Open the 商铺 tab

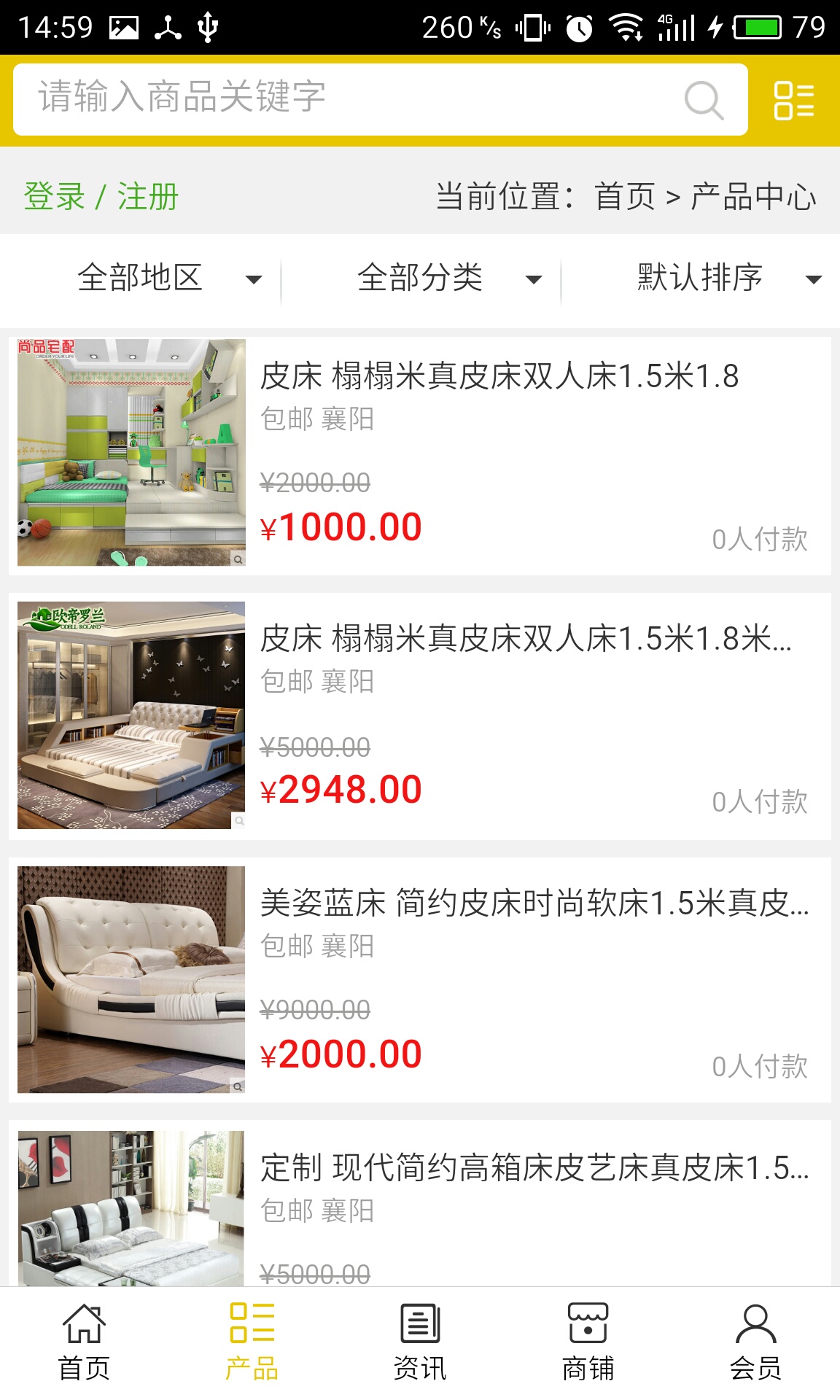(588, 1343)
